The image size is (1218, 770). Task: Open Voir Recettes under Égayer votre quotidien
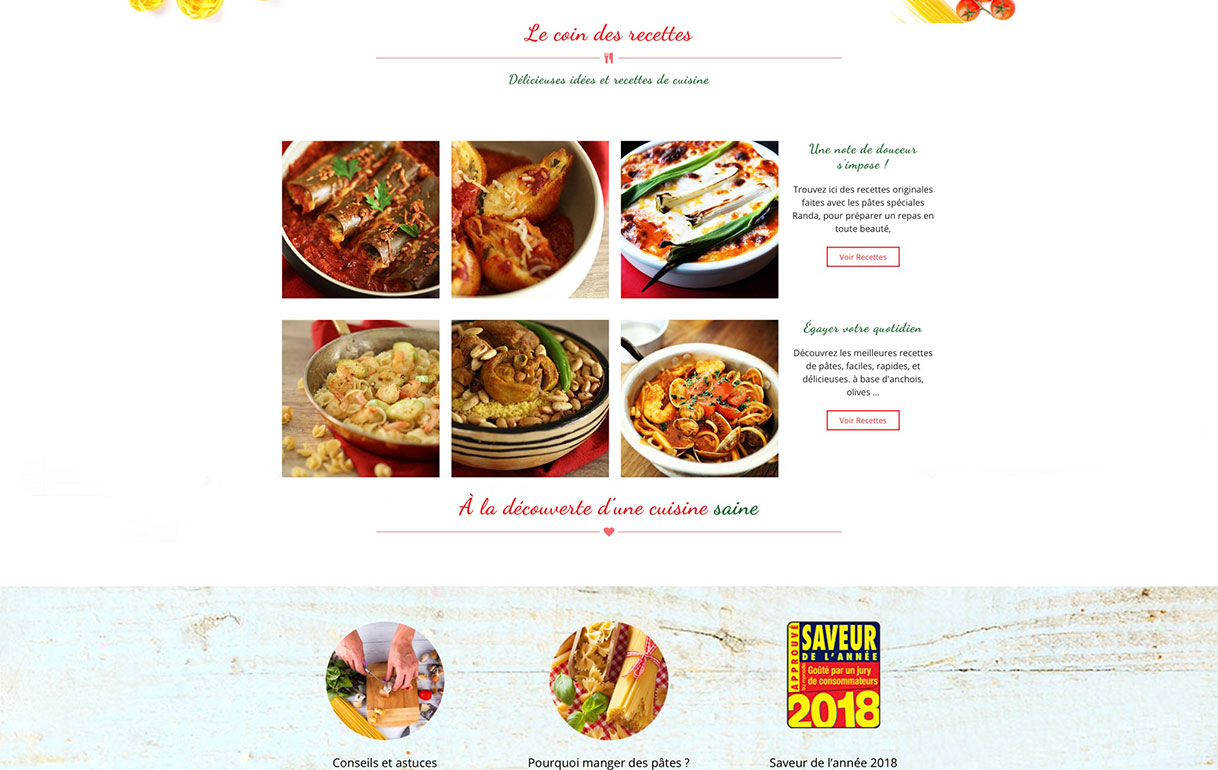(x=862, y=420)
